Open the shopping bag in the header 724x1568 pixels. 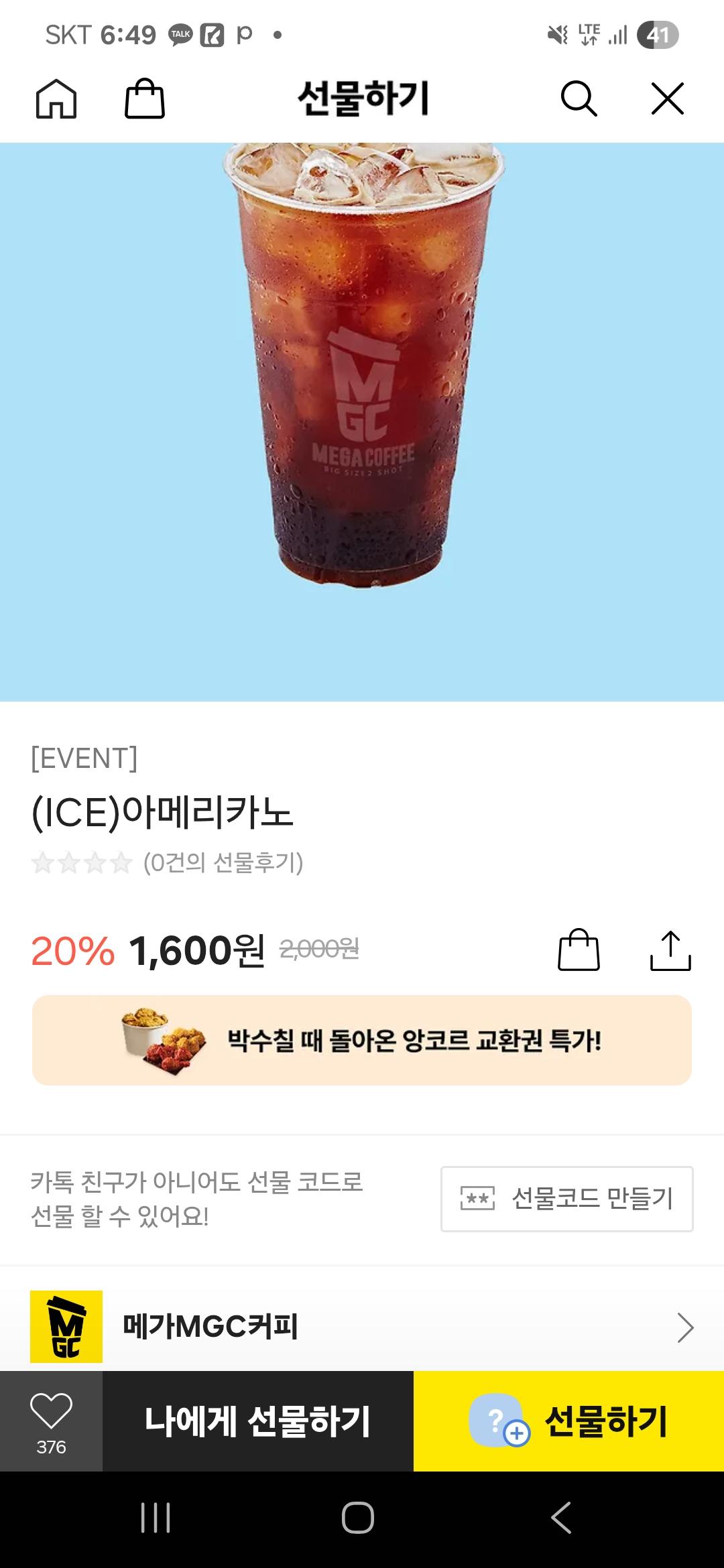(x=145, y=99)
